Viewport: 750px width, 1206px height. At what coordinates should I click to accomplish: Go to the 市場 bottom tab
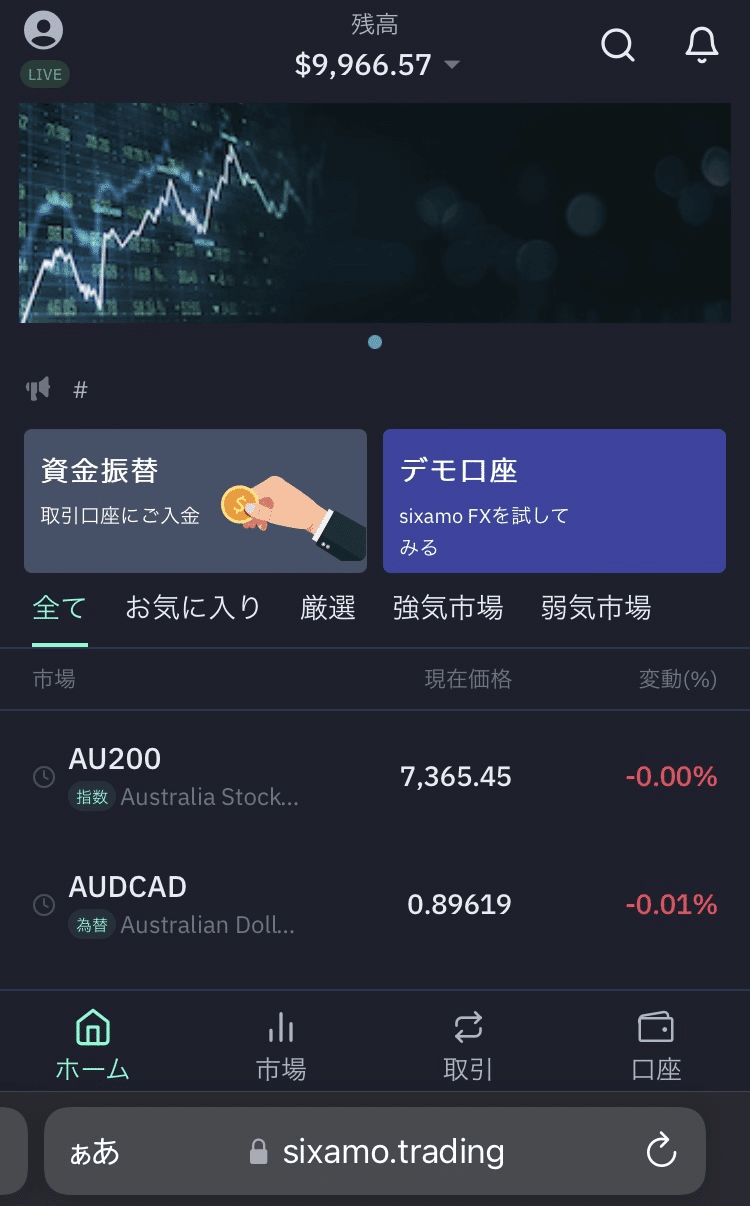pyautogui.click(x=281, y=1045)
